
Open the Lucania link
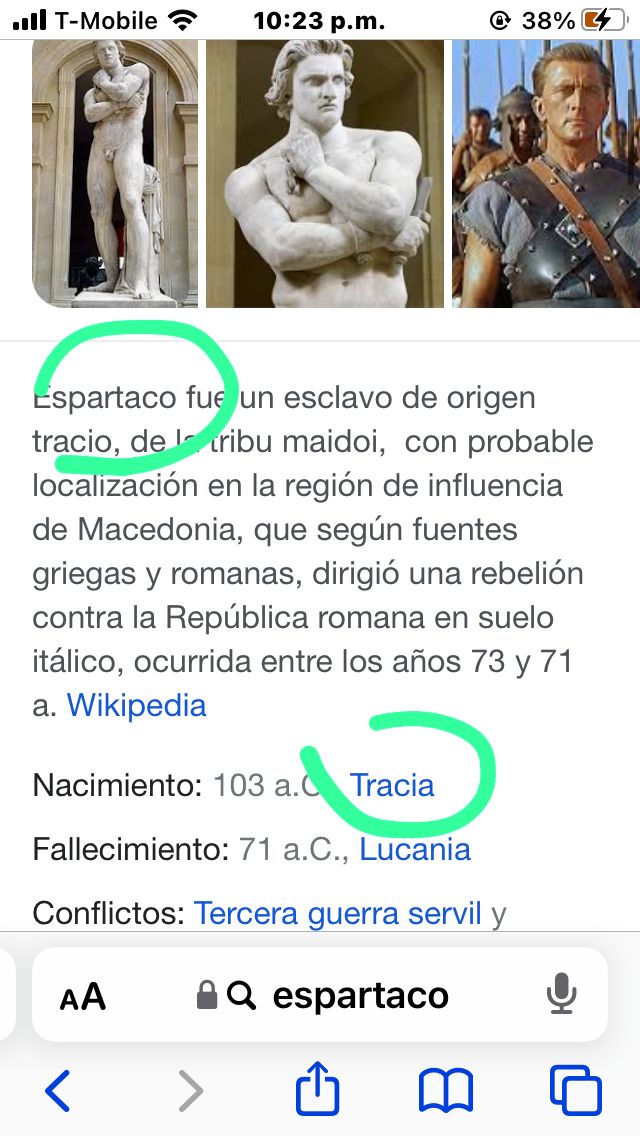[415, 849]
